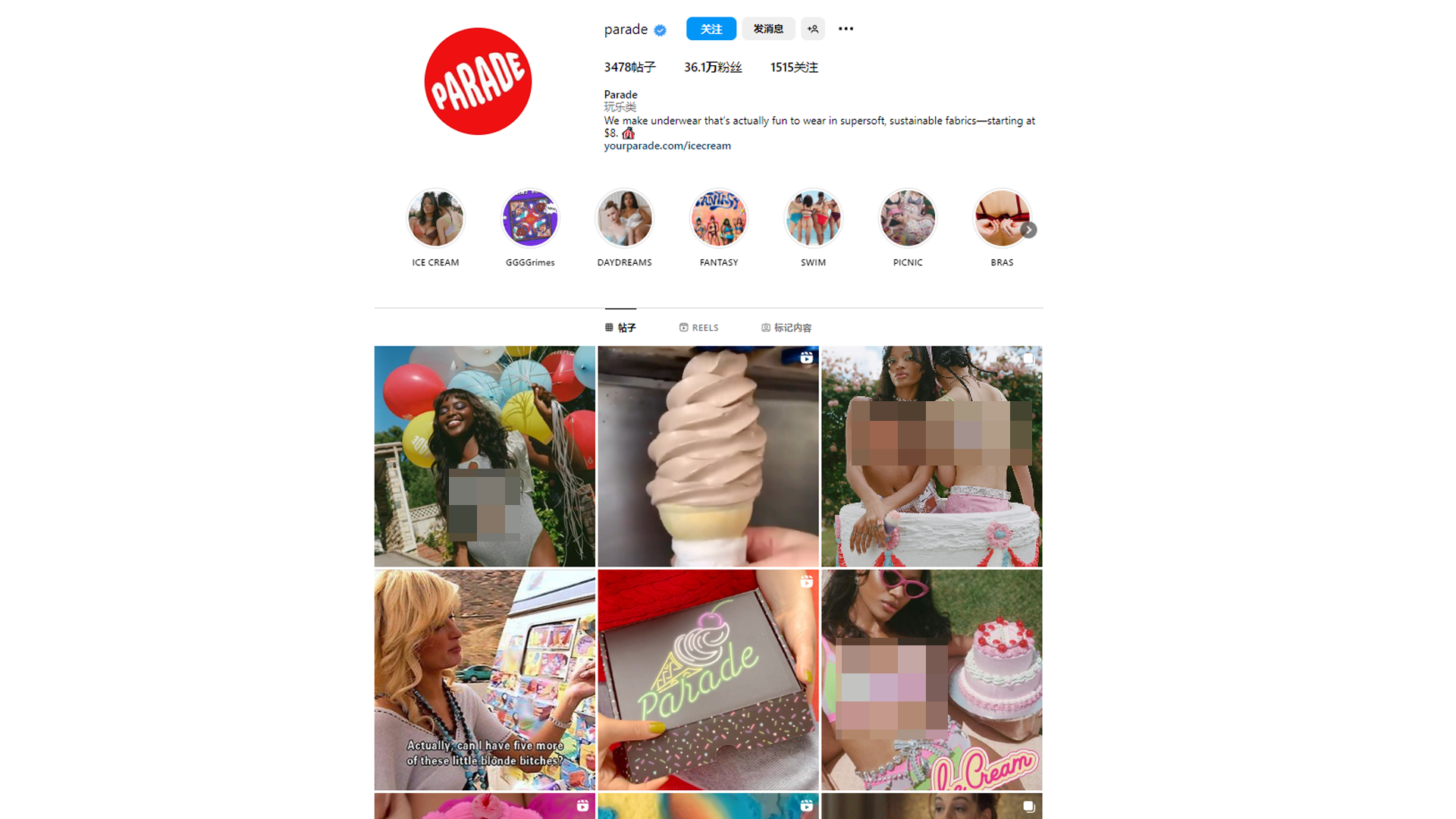This screenshot has height=819, width=1456.
Task: Open the soft-serve ice cream cone reel
Action: coord(708,457)
